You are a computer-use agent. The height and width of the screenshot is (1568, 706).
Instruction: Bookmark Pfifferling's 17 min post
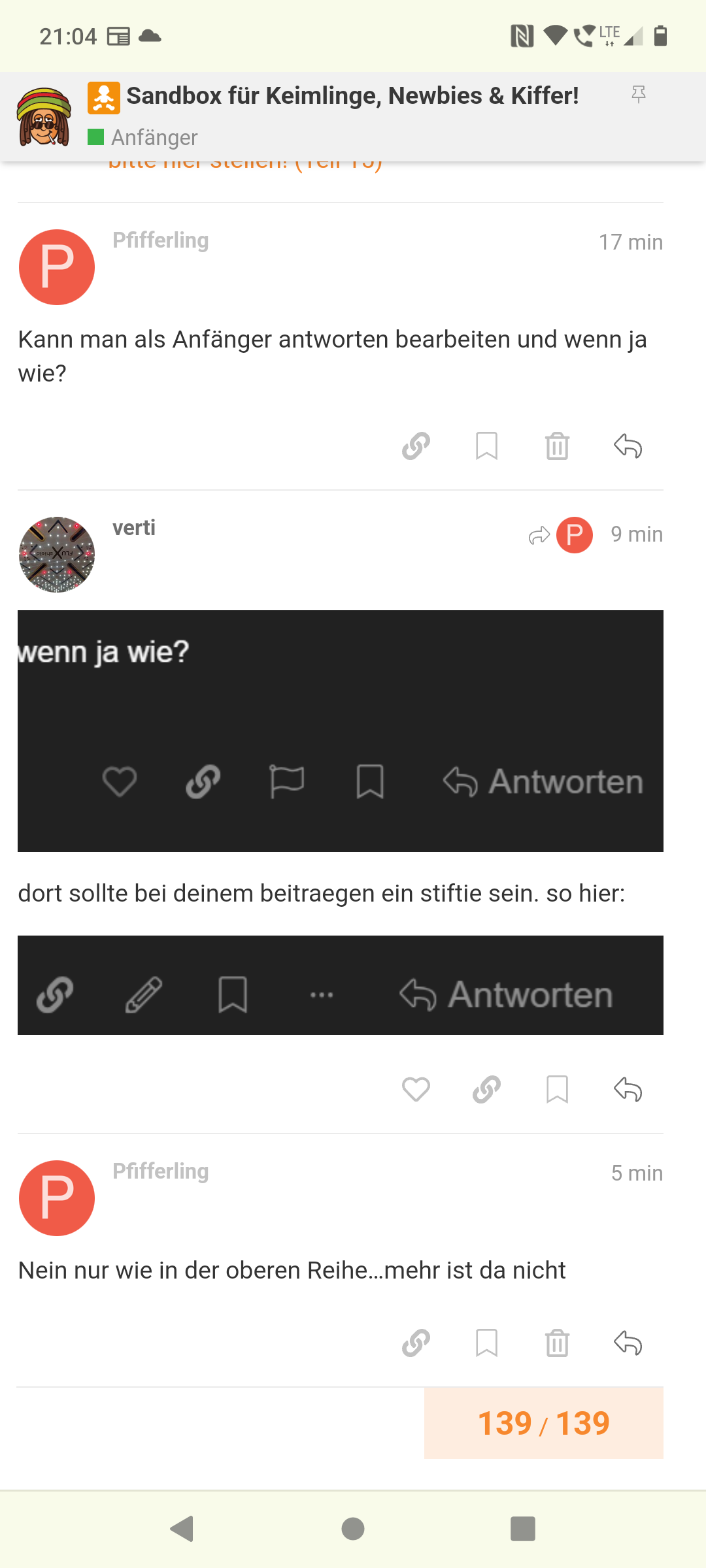486,446
